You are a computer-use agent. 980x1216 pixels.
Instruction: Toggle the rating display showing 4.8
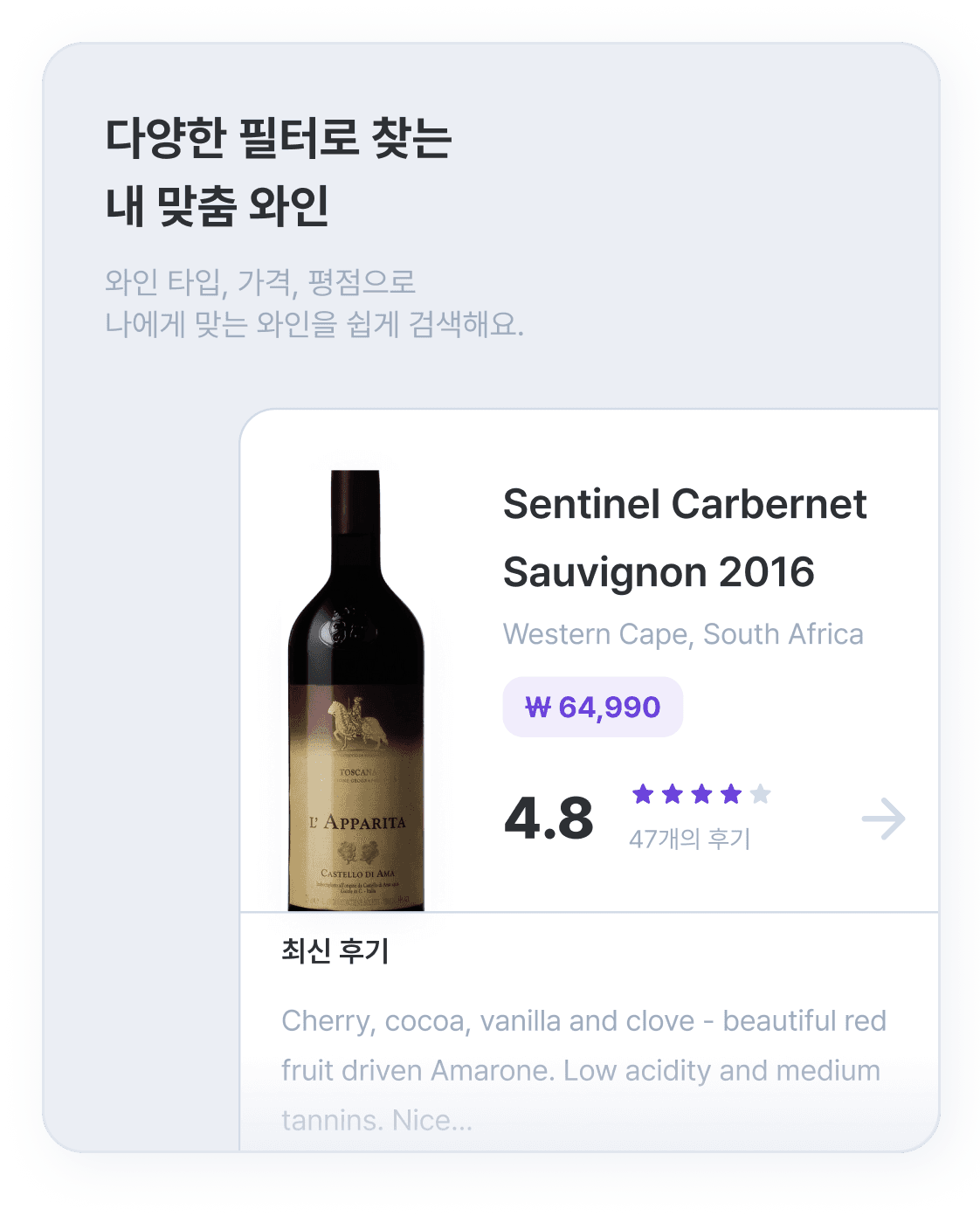tap(549, 817)
